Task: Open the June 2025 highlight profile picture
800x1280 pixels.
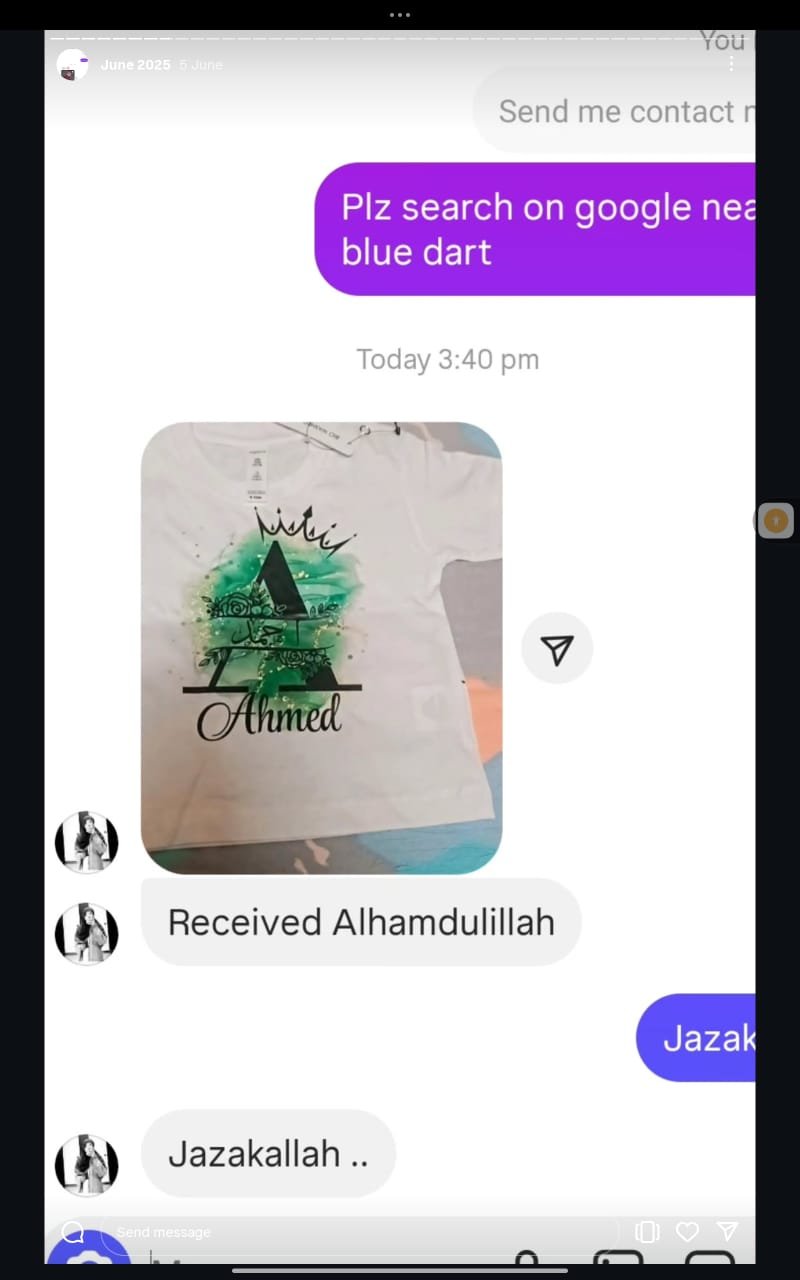Action: tap(72, 65)
